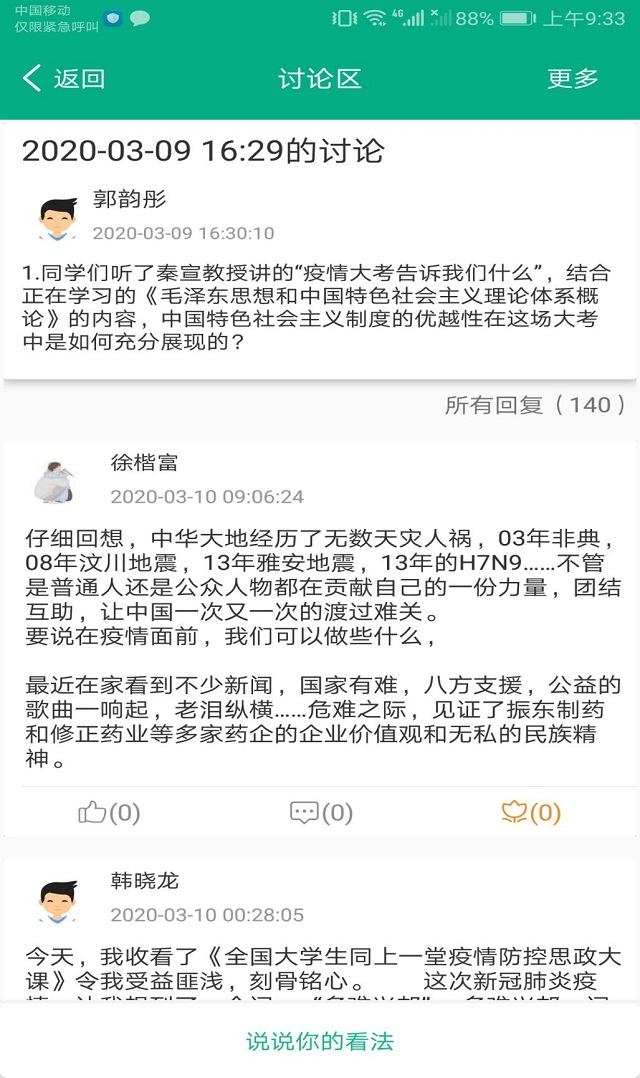This screenshot has width=640, height=1078.
Task: Open 韩晓龙's profile avatar
Action: (x=57, y=901)
